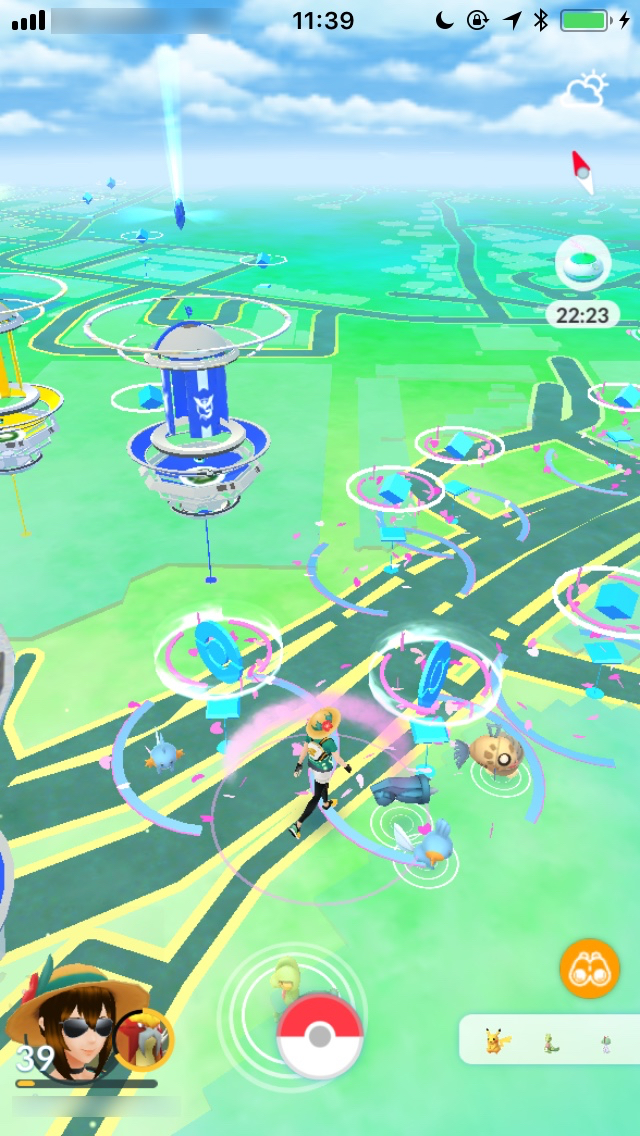Check the partly cloudy weather icon
This screenshot has height=1136, width=640.
(x=584, y=90)
